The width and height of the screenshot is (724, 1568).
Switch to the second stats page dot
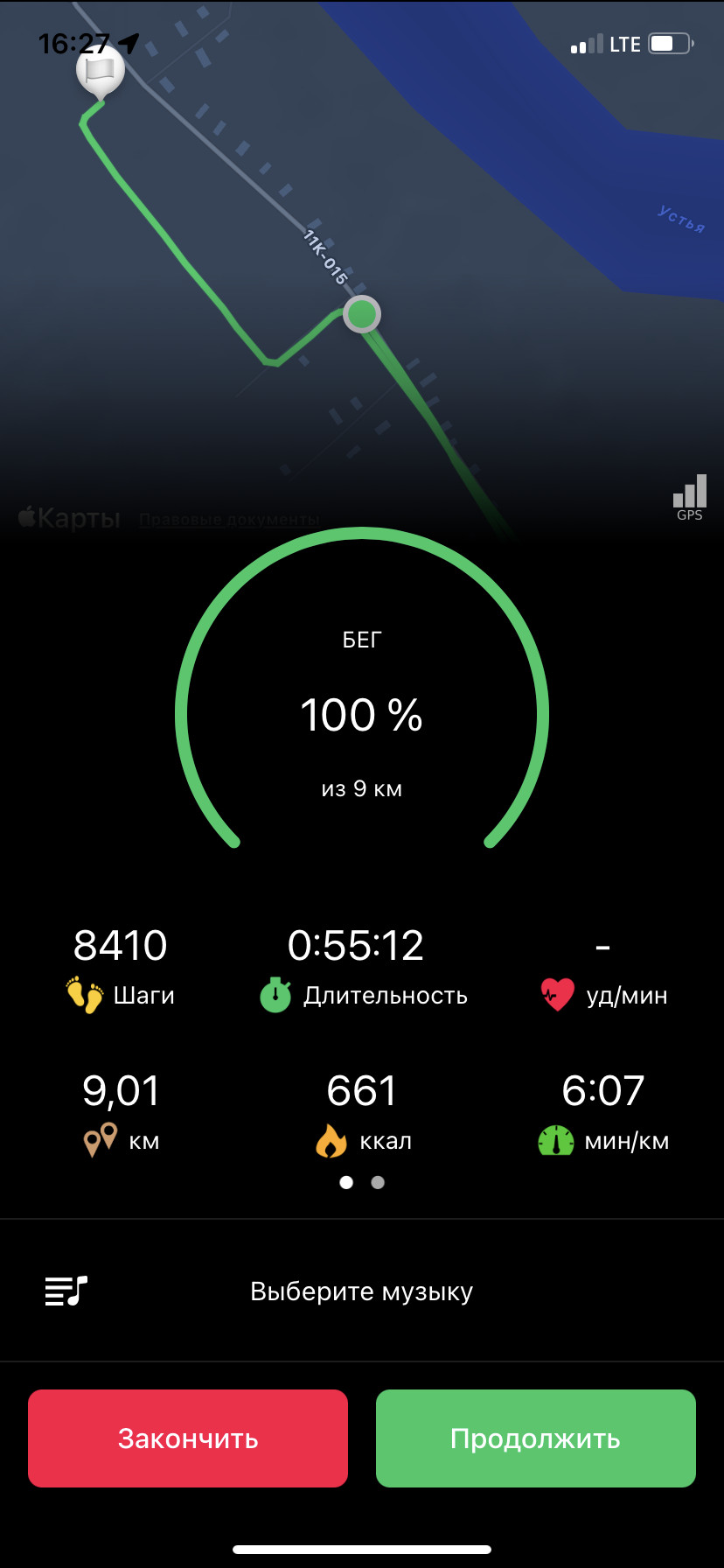tap(378, 1182)
